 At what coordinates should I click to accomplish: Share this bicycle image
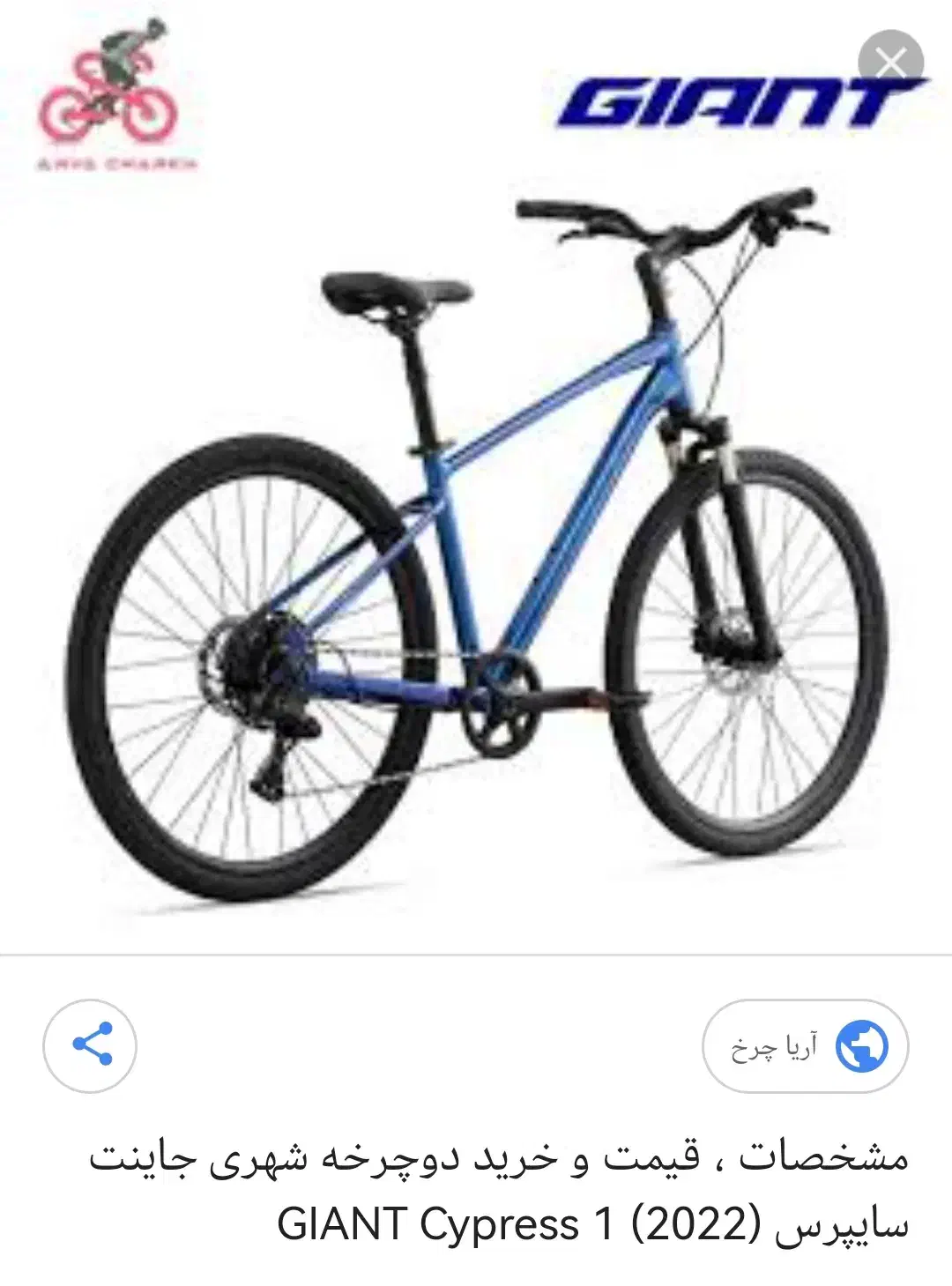pyautogui.click(x=90, y=1045)
